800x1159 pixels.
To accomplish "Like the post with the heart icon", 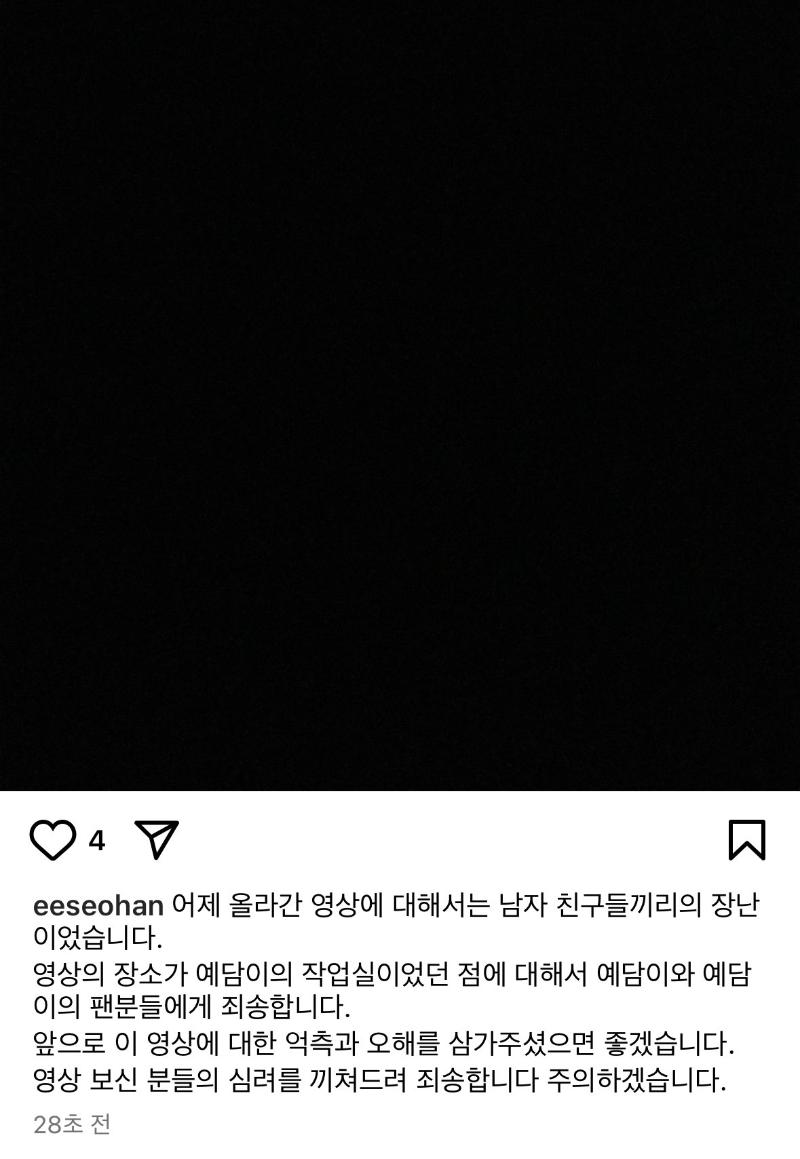I will point(52,841).
